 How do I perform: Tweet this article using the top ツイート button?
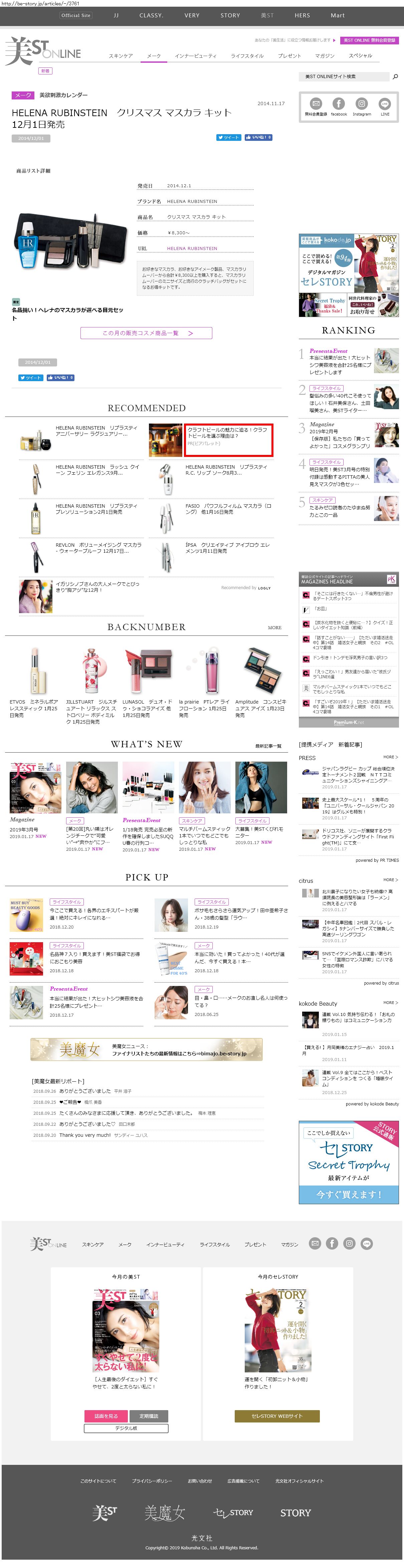229,138
